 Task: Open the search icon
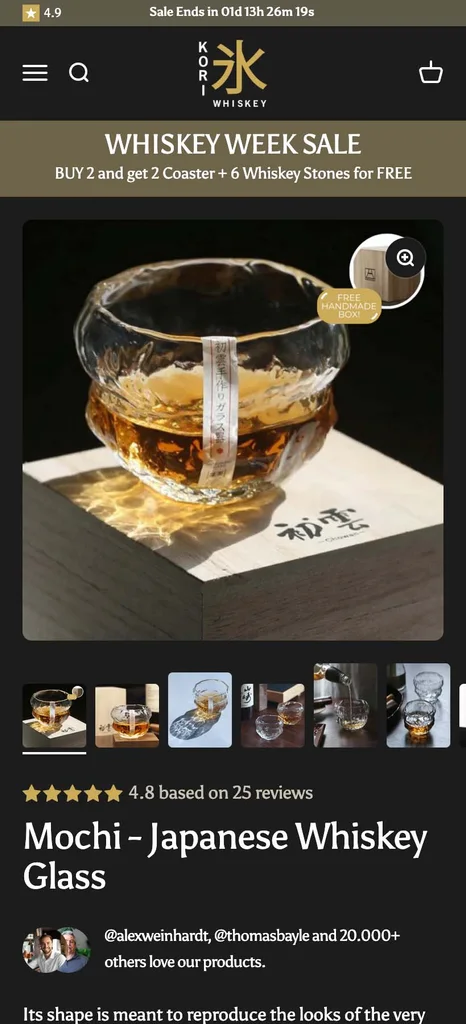(x=79, y=72)
